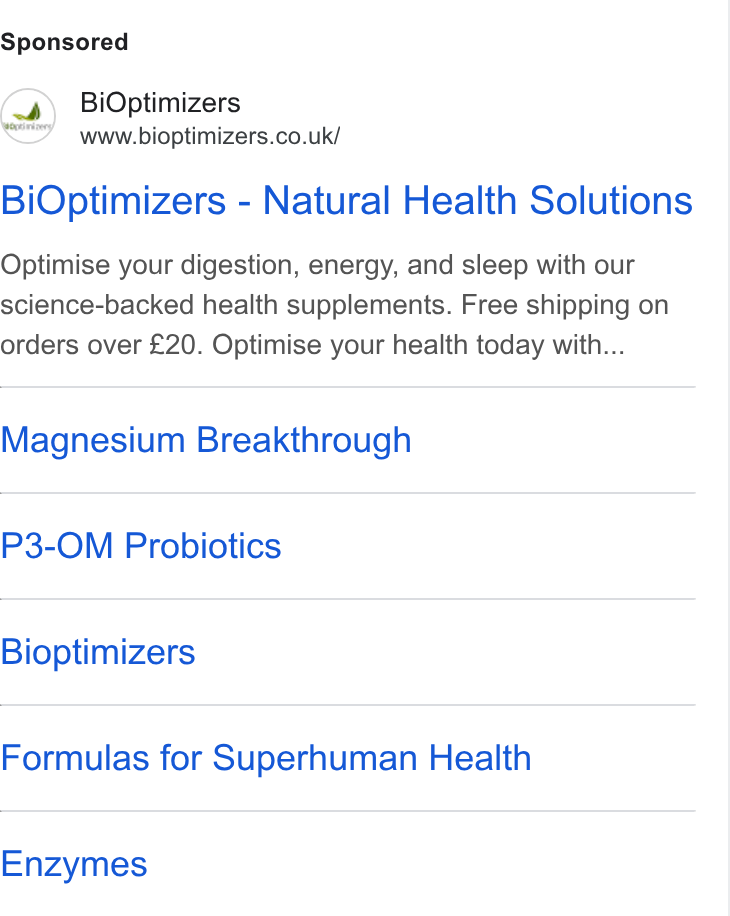Open the P3-OM Probiotics sitelink

tap(141, 546)
